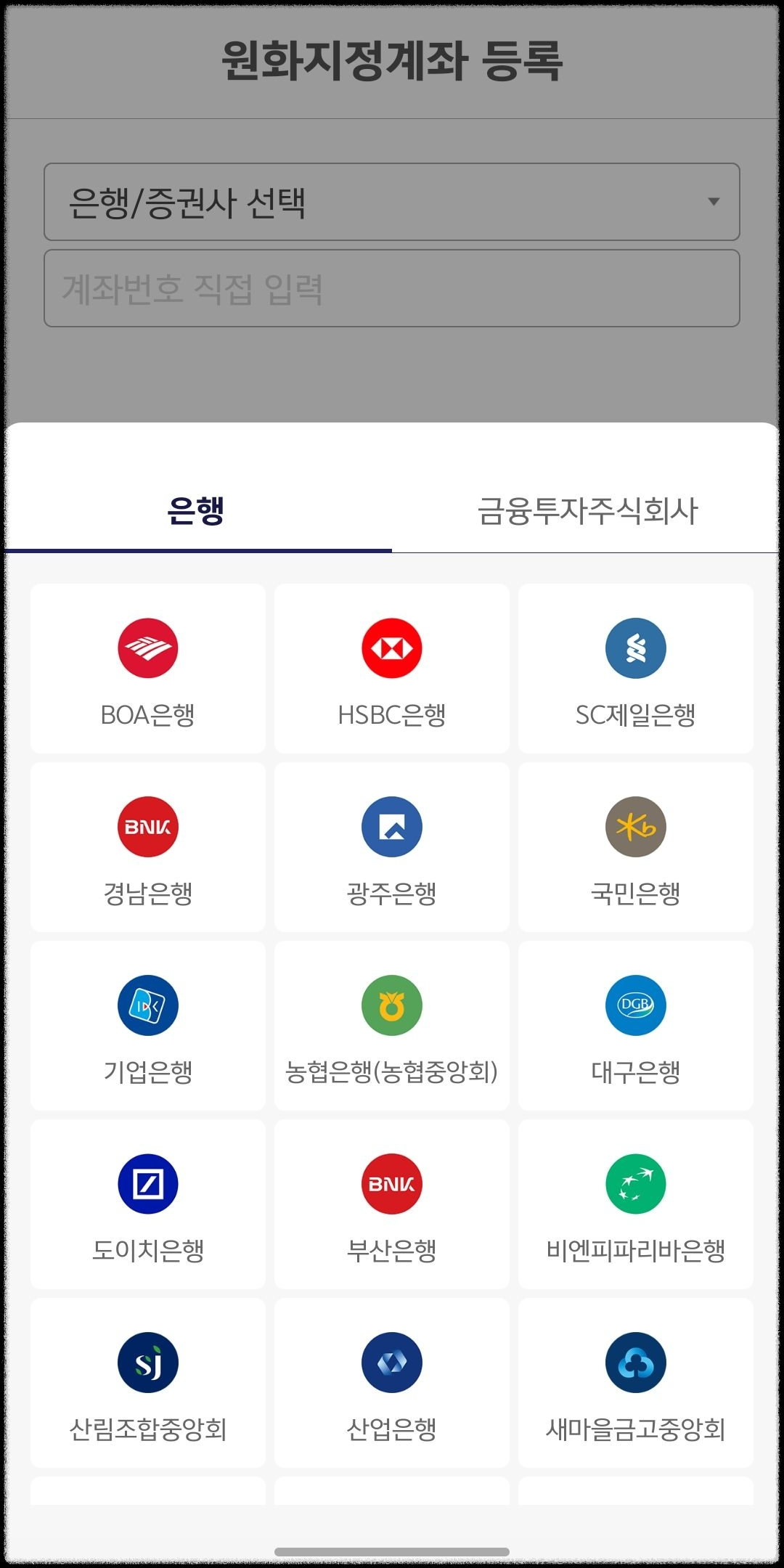
Task: Select the 기업은행 IBK icon
Action: [x=147, y=1005]
